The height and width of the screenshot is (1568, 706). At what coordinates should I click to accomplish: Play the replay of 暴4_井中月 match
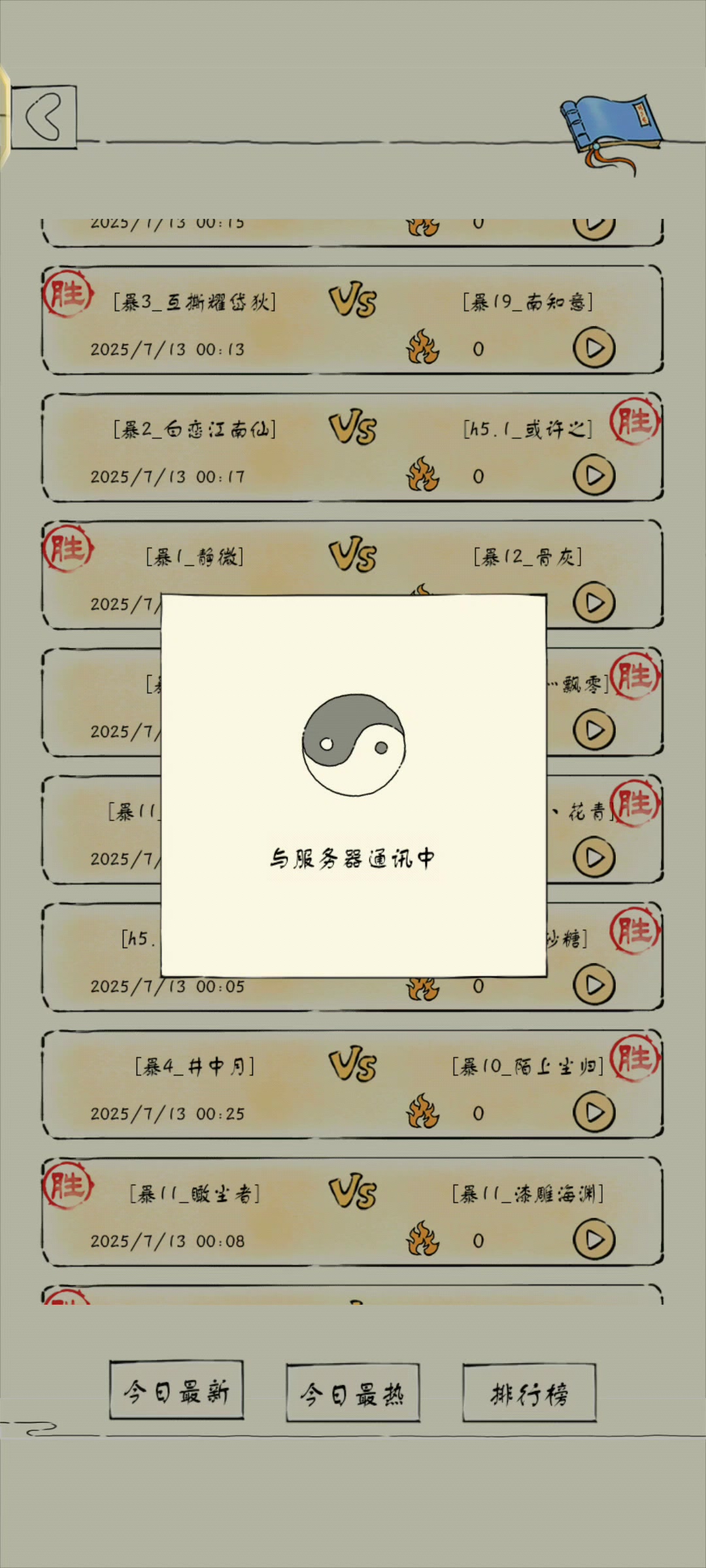pyautogui.click(x=594, y=1113)
